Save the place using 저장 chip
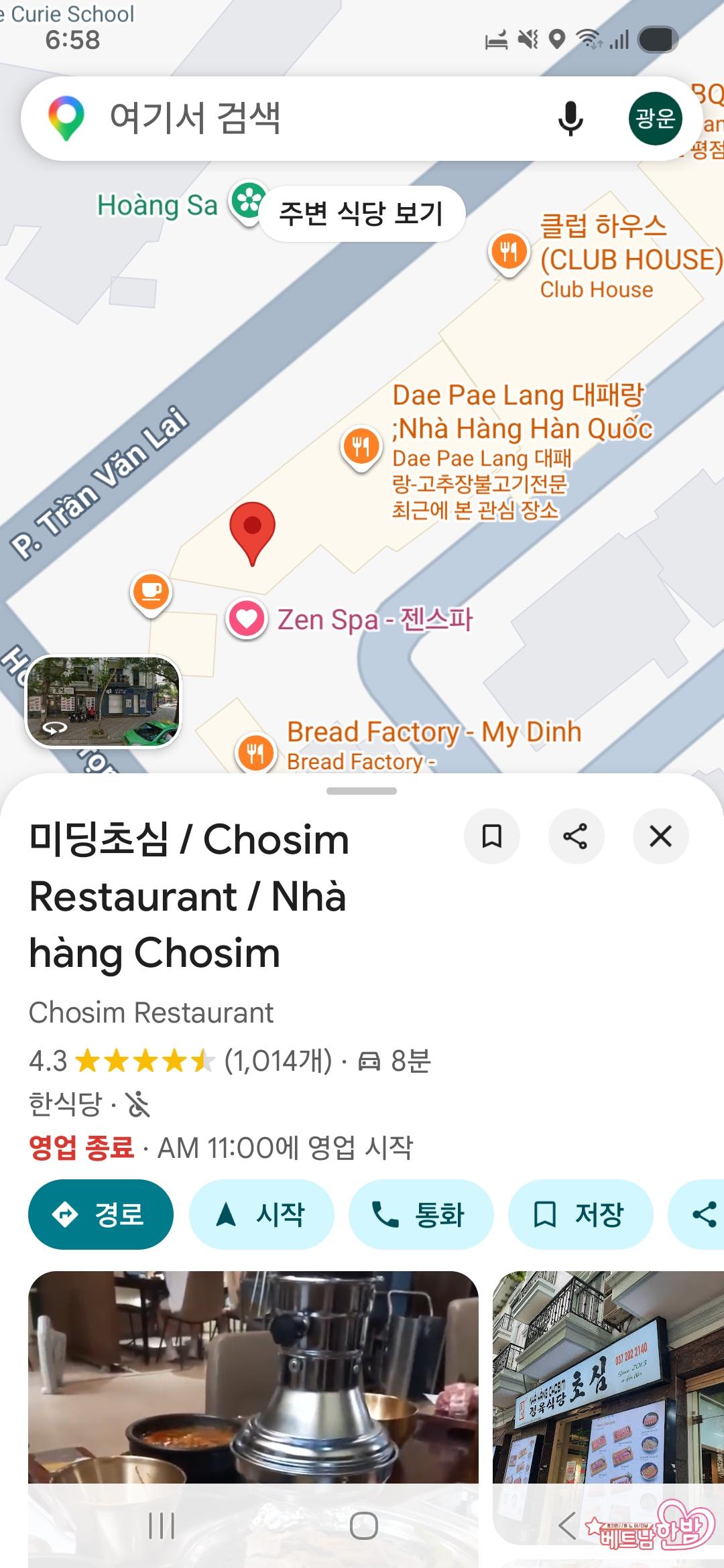Image resolution: width=724 pixels, height=1568 pixels. [x=580, y=1214]
